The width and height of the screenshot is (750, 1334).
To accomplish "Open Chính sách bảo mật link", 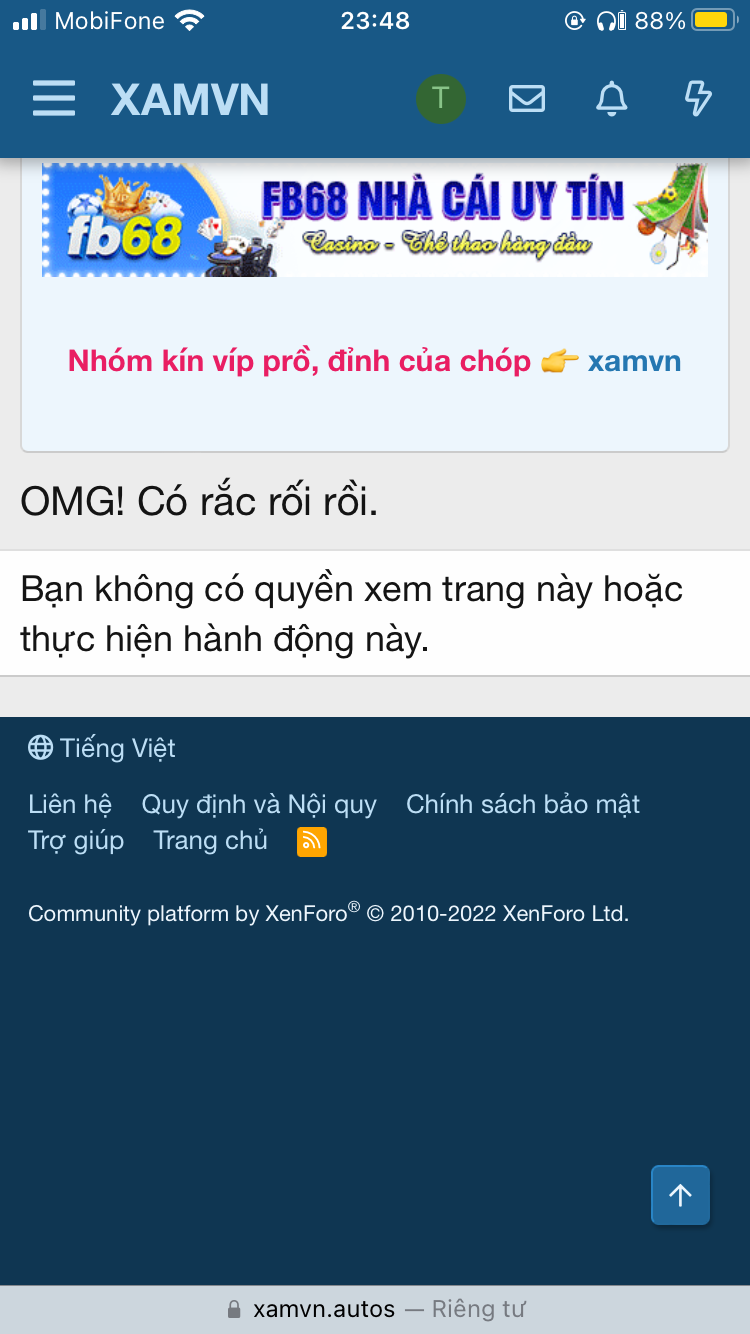I will coord(522,804).
